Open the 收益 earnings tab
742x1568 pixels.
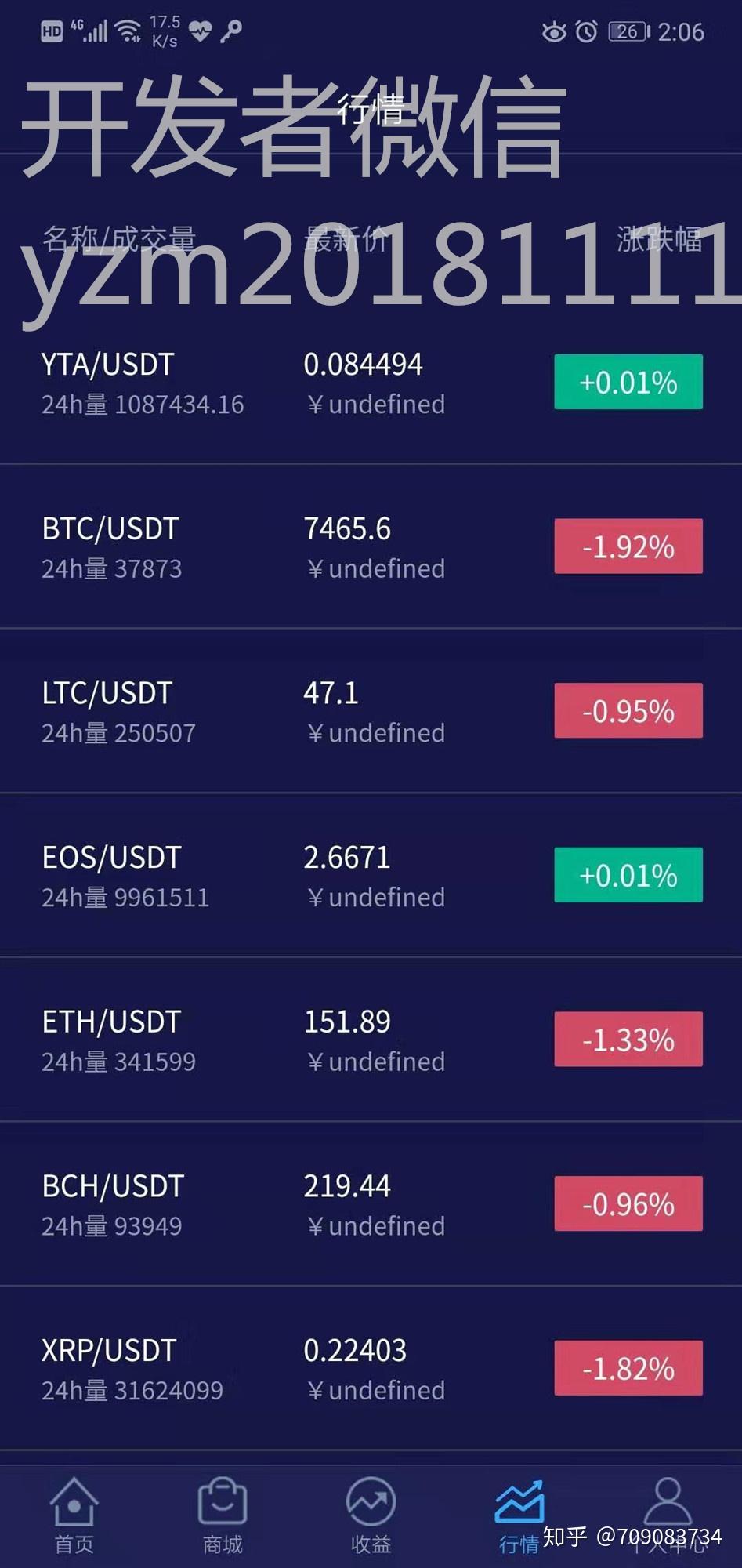(x=371, y=1515)
